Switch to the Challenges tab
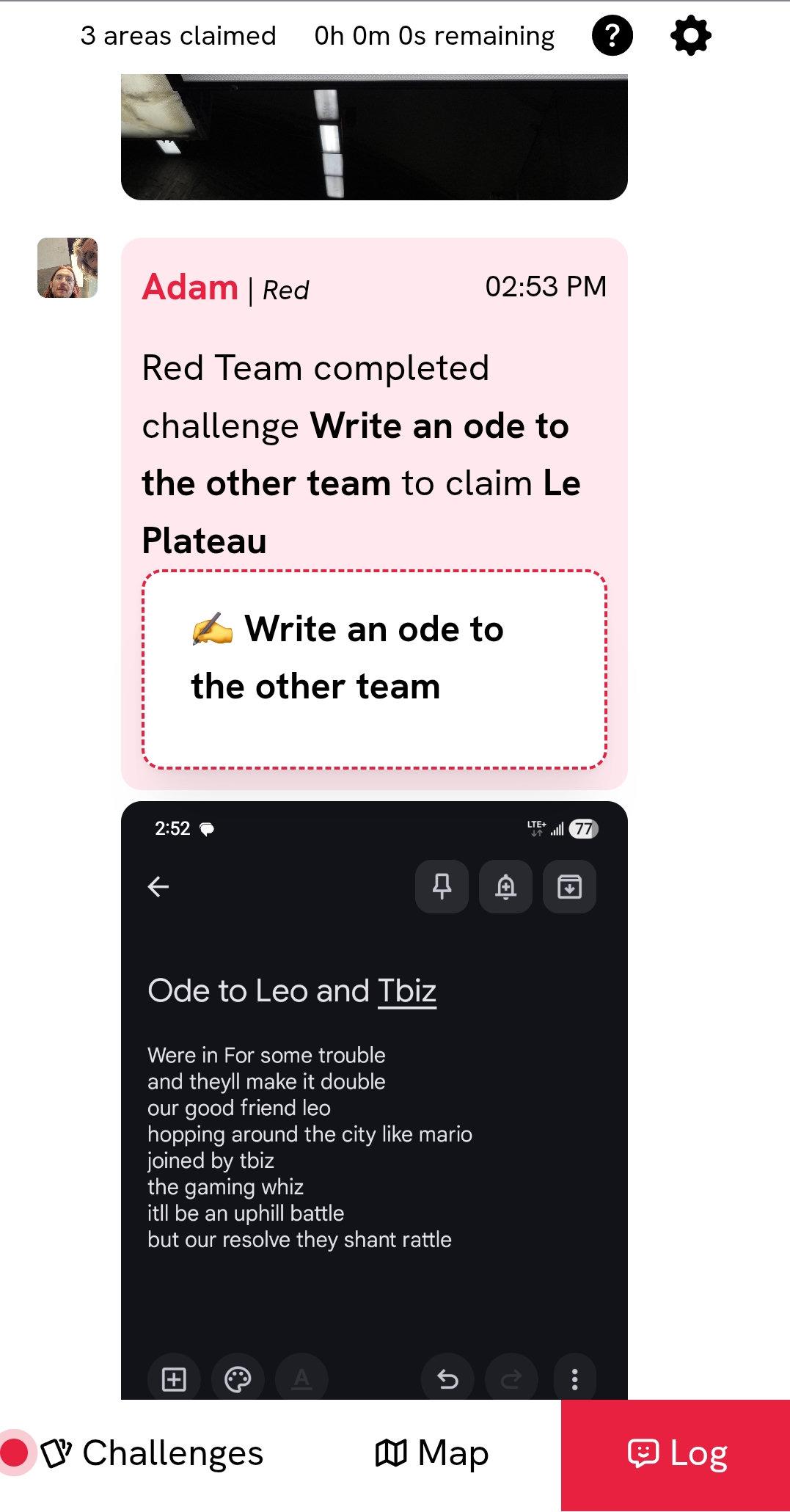Image resolution: width=790 pixels, height=1512 pixels. (153, 1453)
